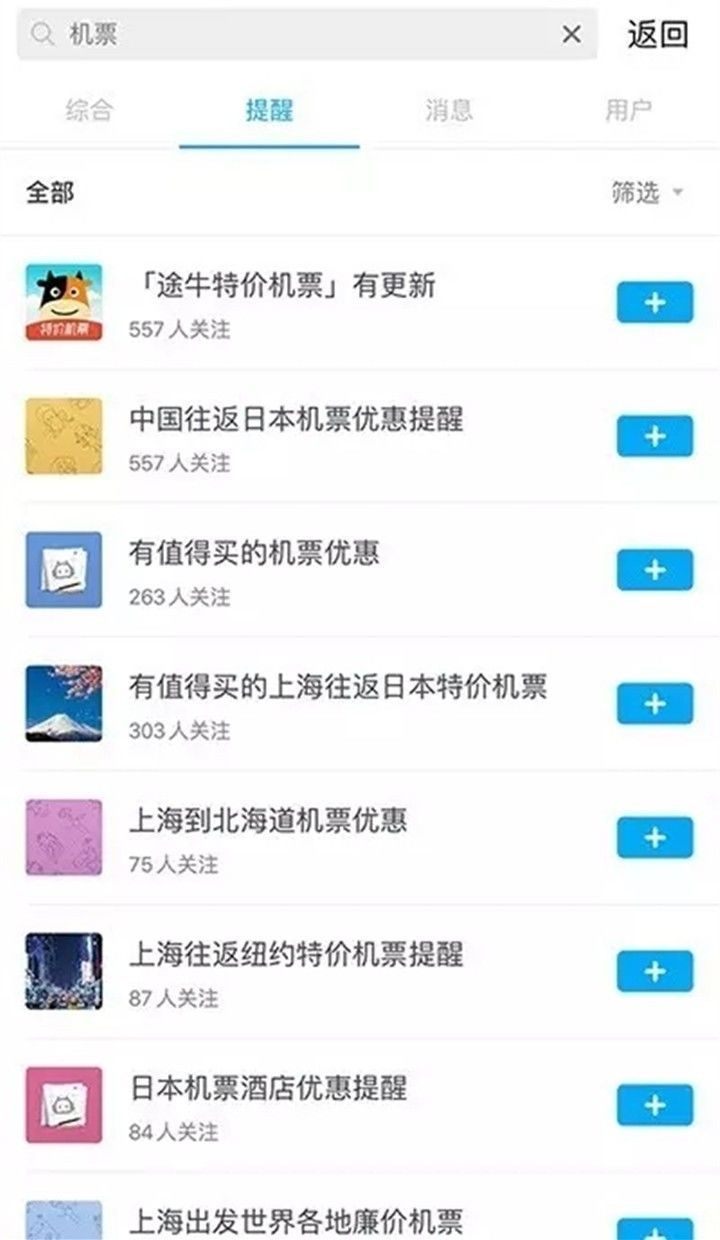Open the 筛选 filter dropdown
Screen dimensions: 720x1240
(647, 192)
